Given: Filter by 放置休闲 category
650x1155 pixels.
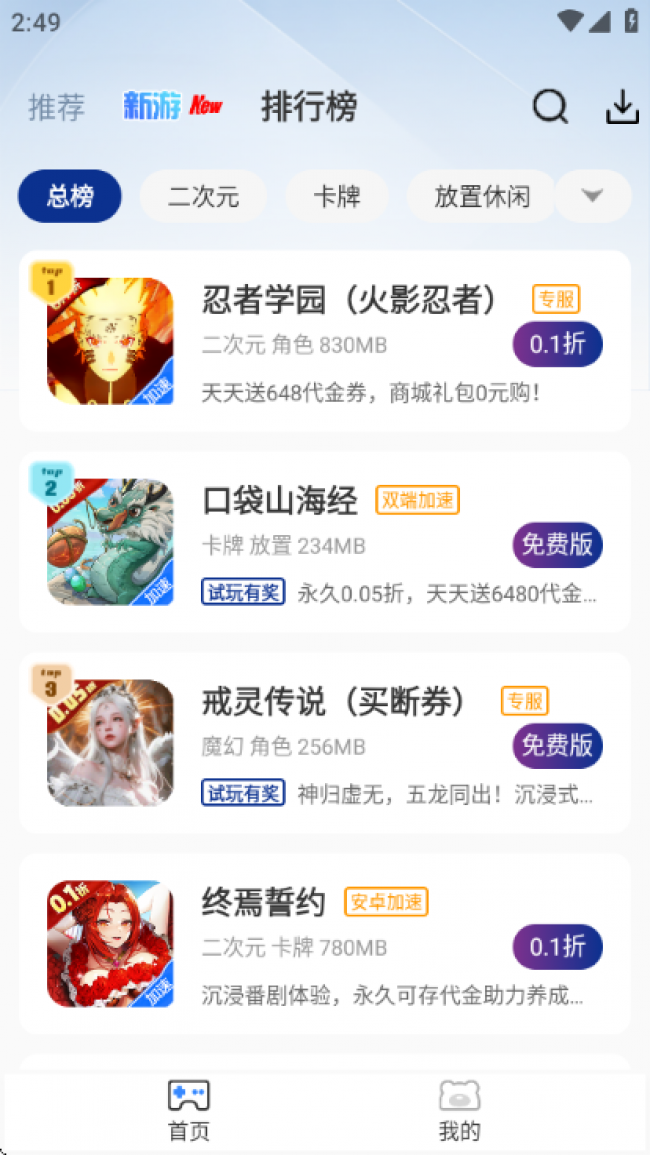Looking at the screenshot, I should (x=481, y=196).
